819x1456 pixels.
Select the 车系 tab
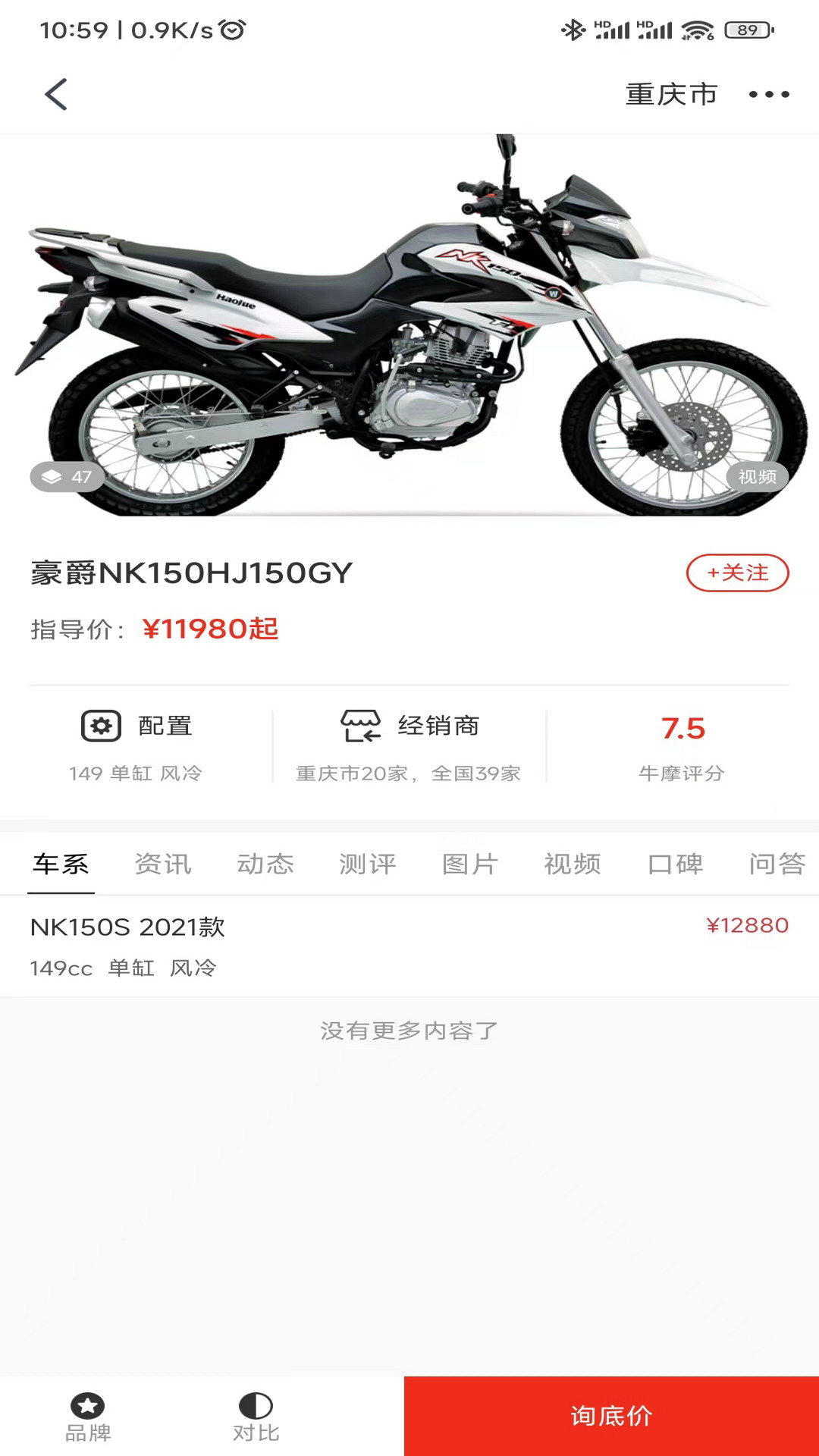point(61,864)
